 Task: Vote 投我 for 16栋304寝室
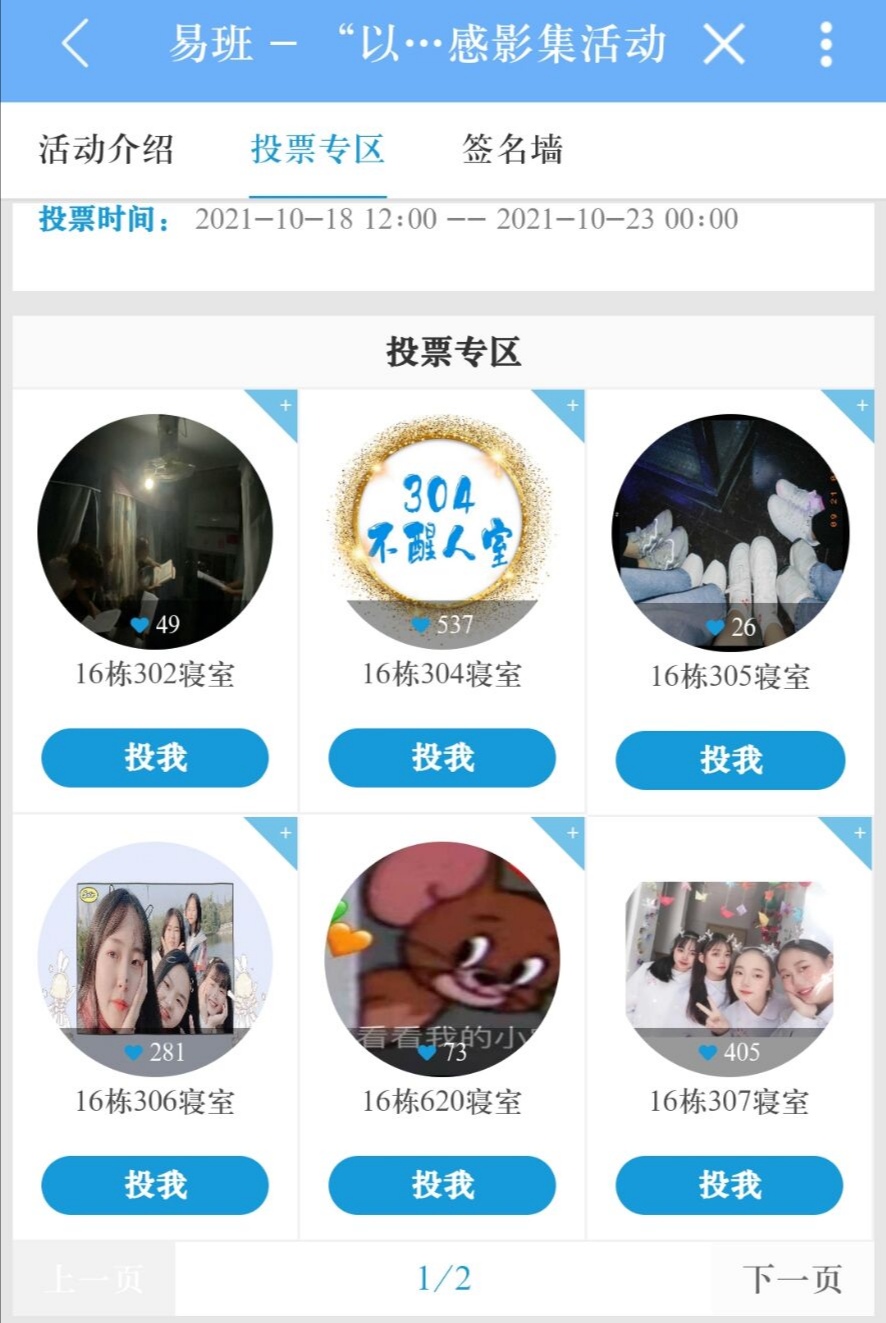[442, 758]
